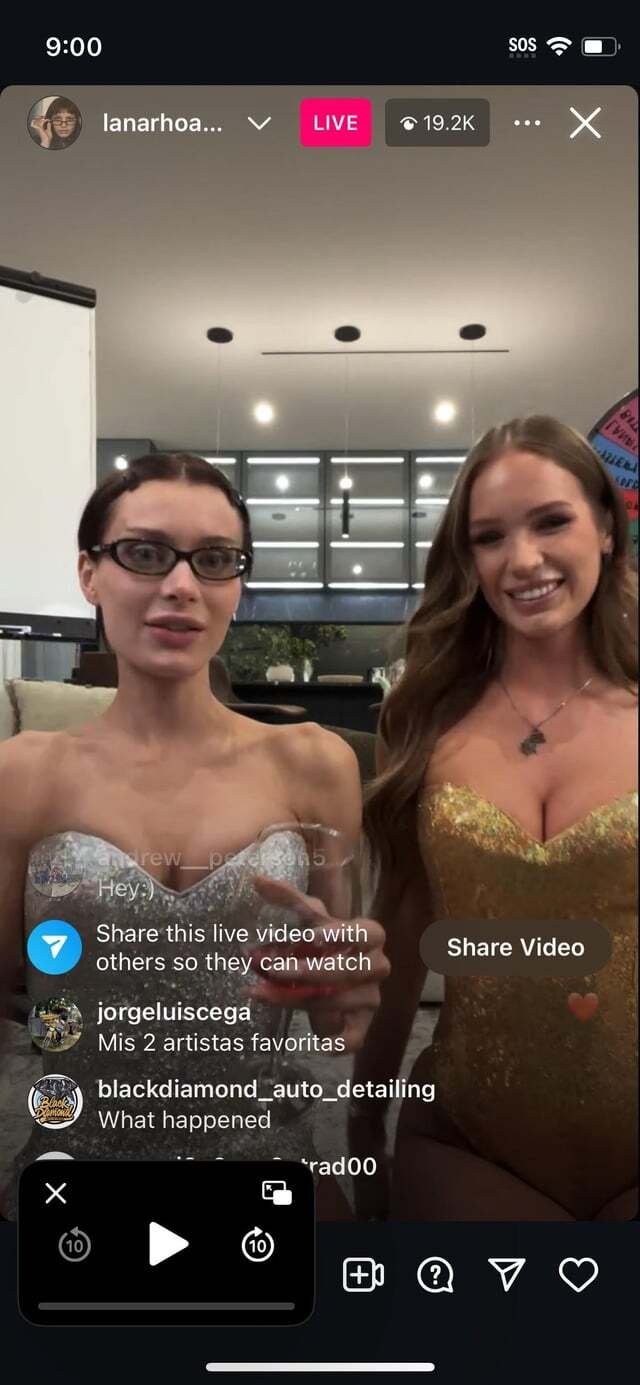Seek using the mini player progress bar

coord(166,1305)
